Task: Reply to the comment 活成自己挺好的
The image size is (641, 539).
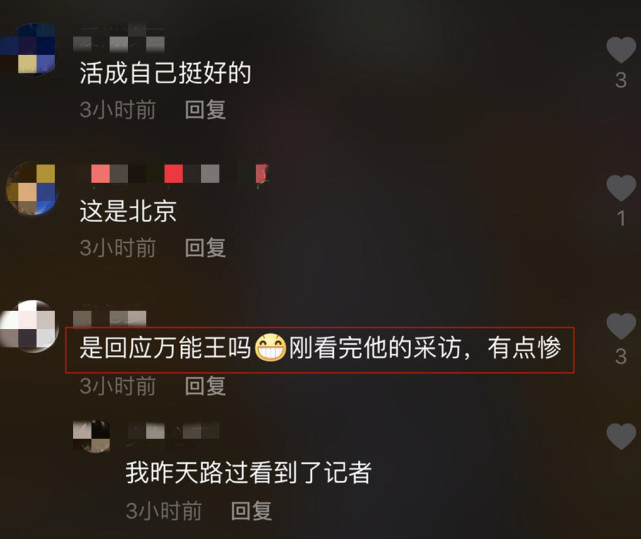Action: click(x=205, y=109)
